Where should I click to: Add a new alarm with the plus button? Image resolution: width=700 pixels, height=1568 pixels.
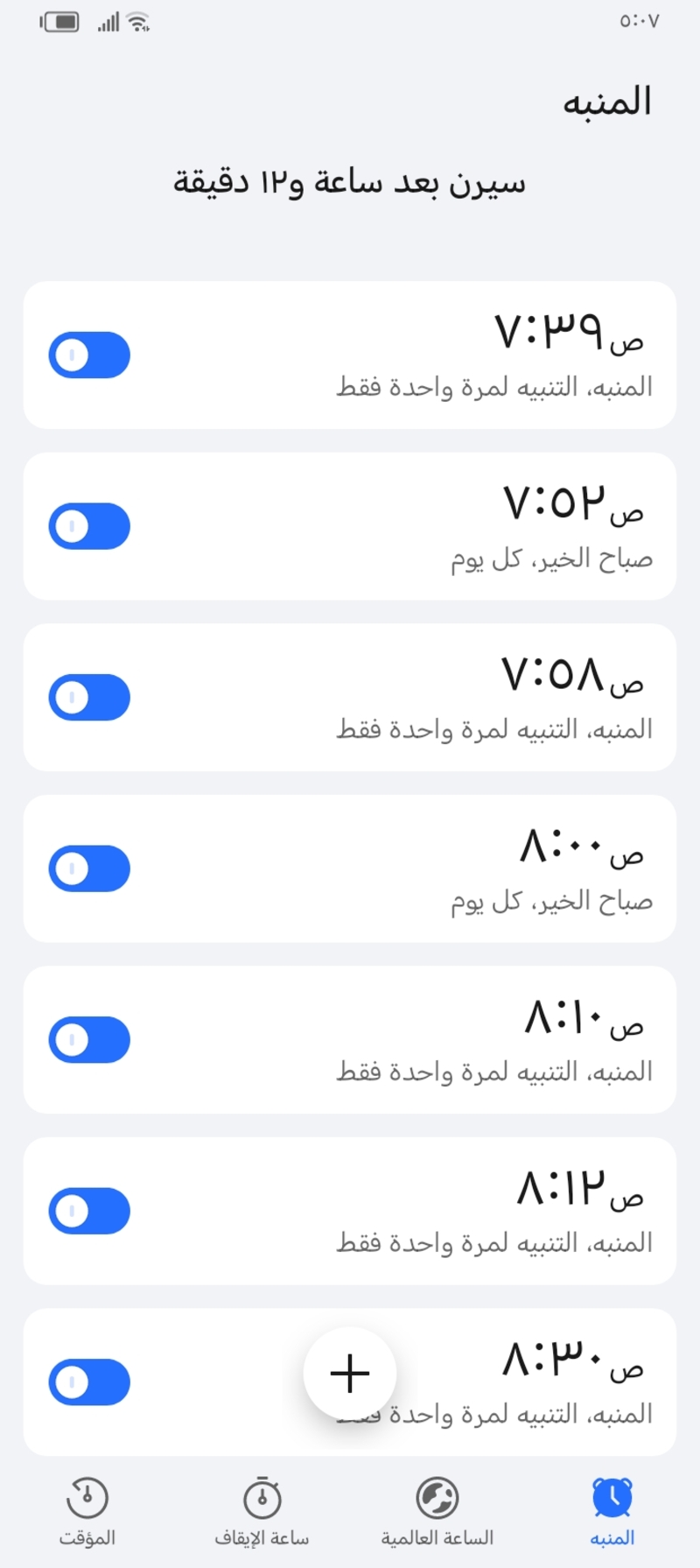click(350, 1373)
